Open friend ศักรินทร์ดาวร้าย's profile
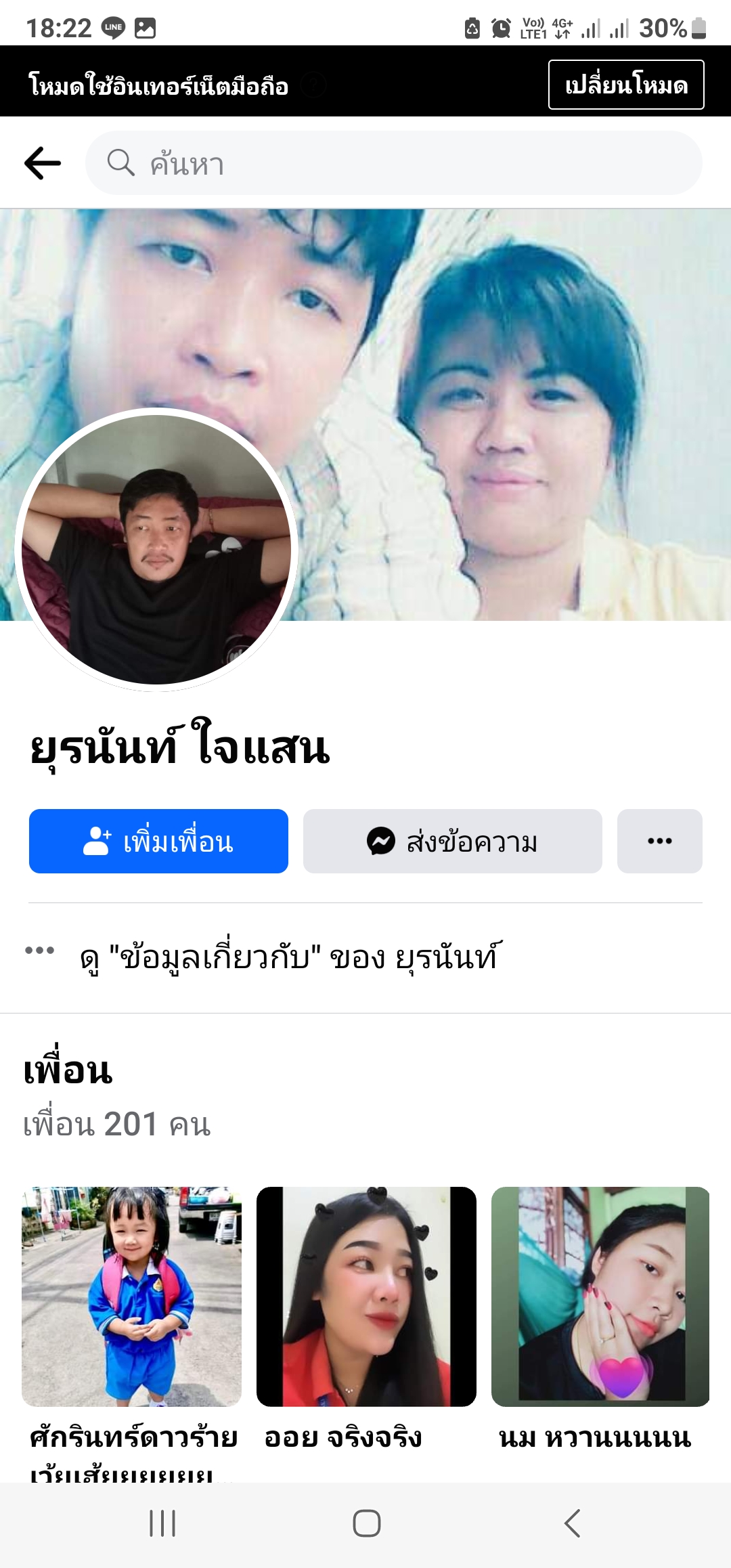731x1568 pixels. point(131,1296)
